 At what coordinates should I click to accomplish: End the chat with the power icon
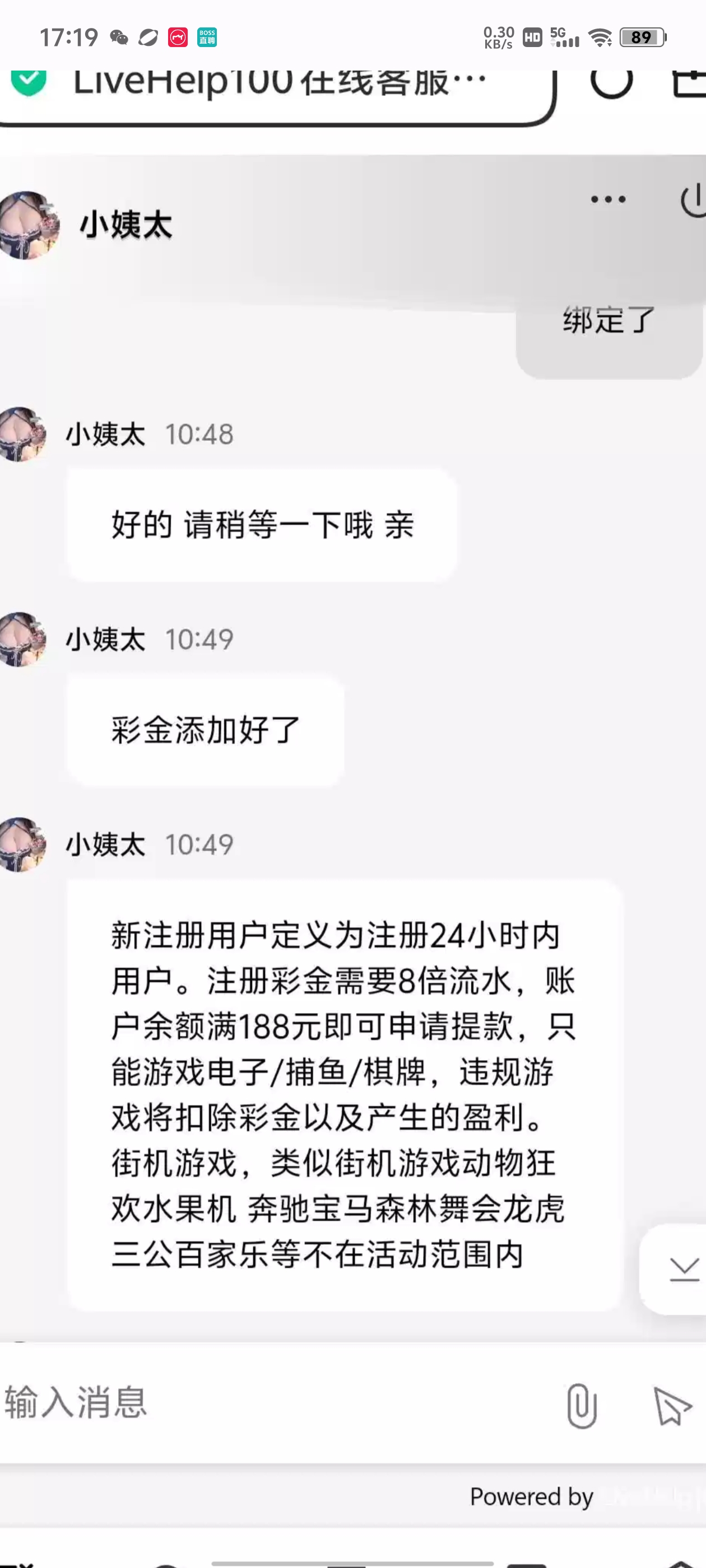[x=693, y=200]
